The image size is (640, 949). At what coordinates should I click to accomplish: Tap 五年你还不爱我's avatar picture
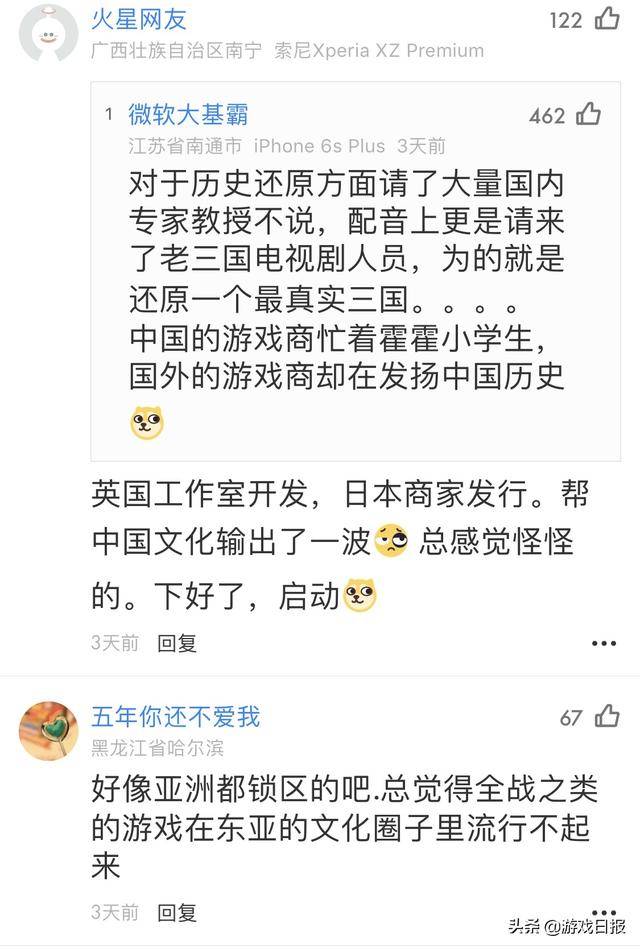pos(48,730)
